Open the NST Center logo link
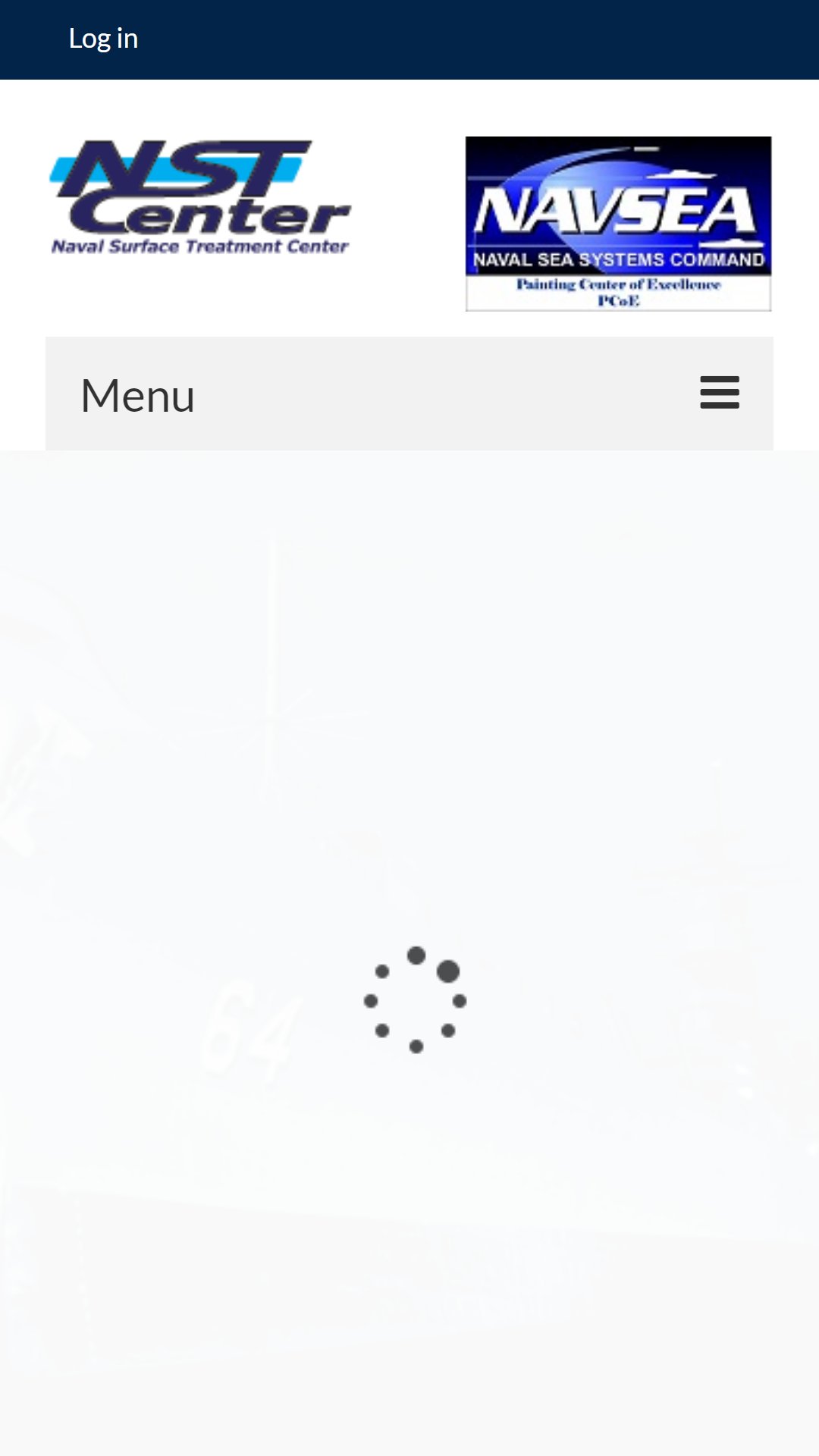Image resolution: width=819 pixels, height=1456 pixels. (x=200, y=197)
